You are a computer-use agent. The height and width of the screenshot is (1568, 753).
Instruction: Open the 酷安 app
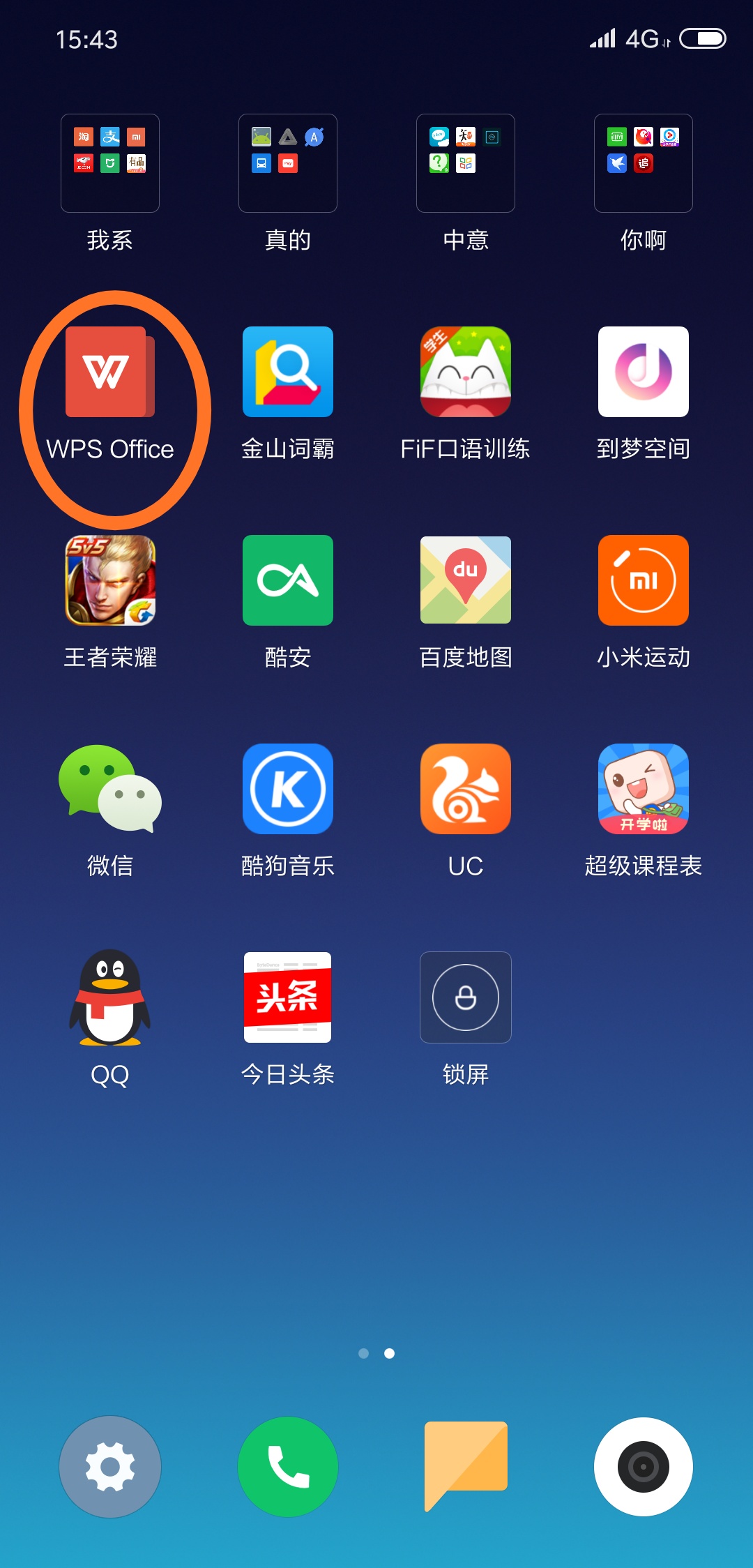tap(287, 580)
